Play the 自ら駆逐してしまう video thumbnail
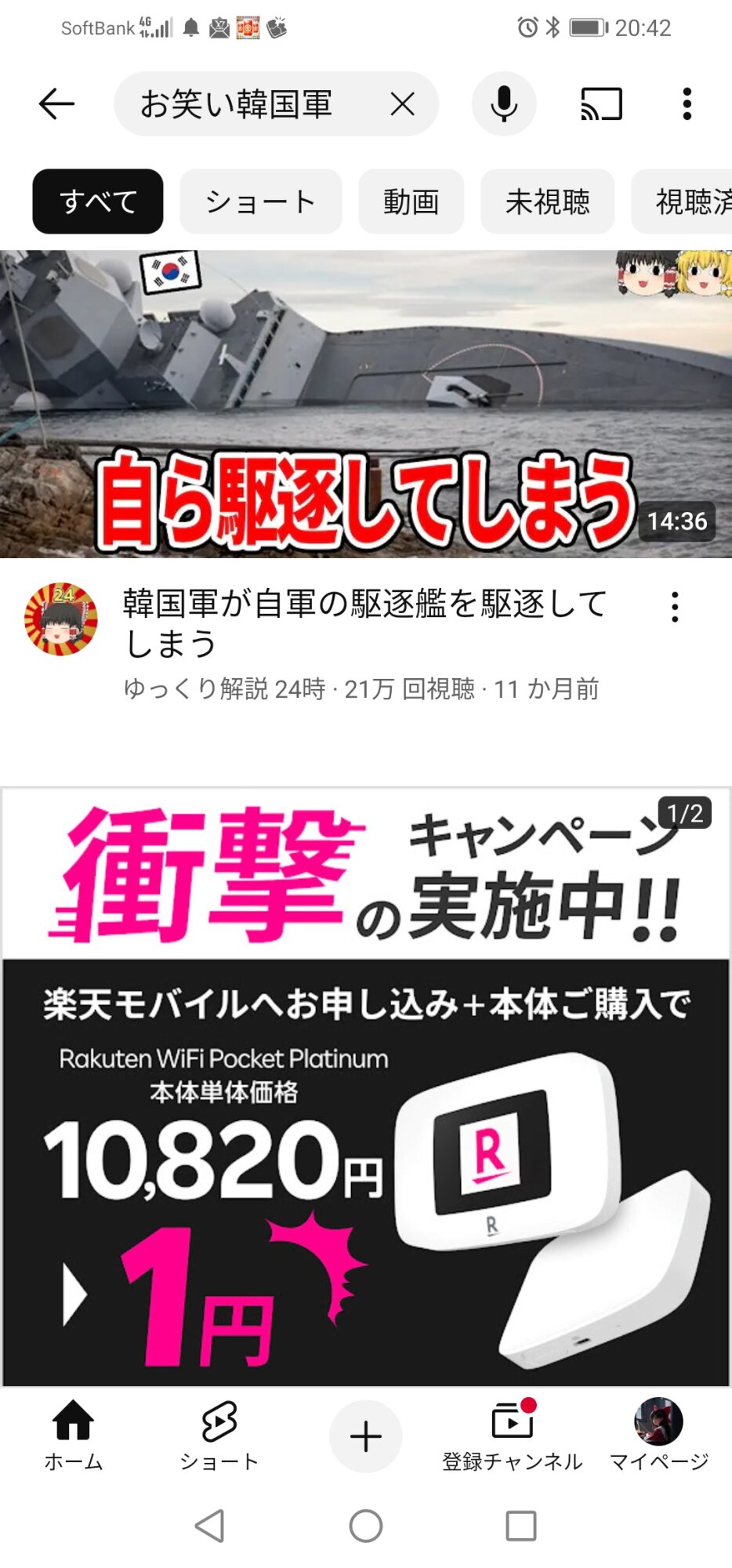Viewport: 732px width, 1568px height. 366,404
